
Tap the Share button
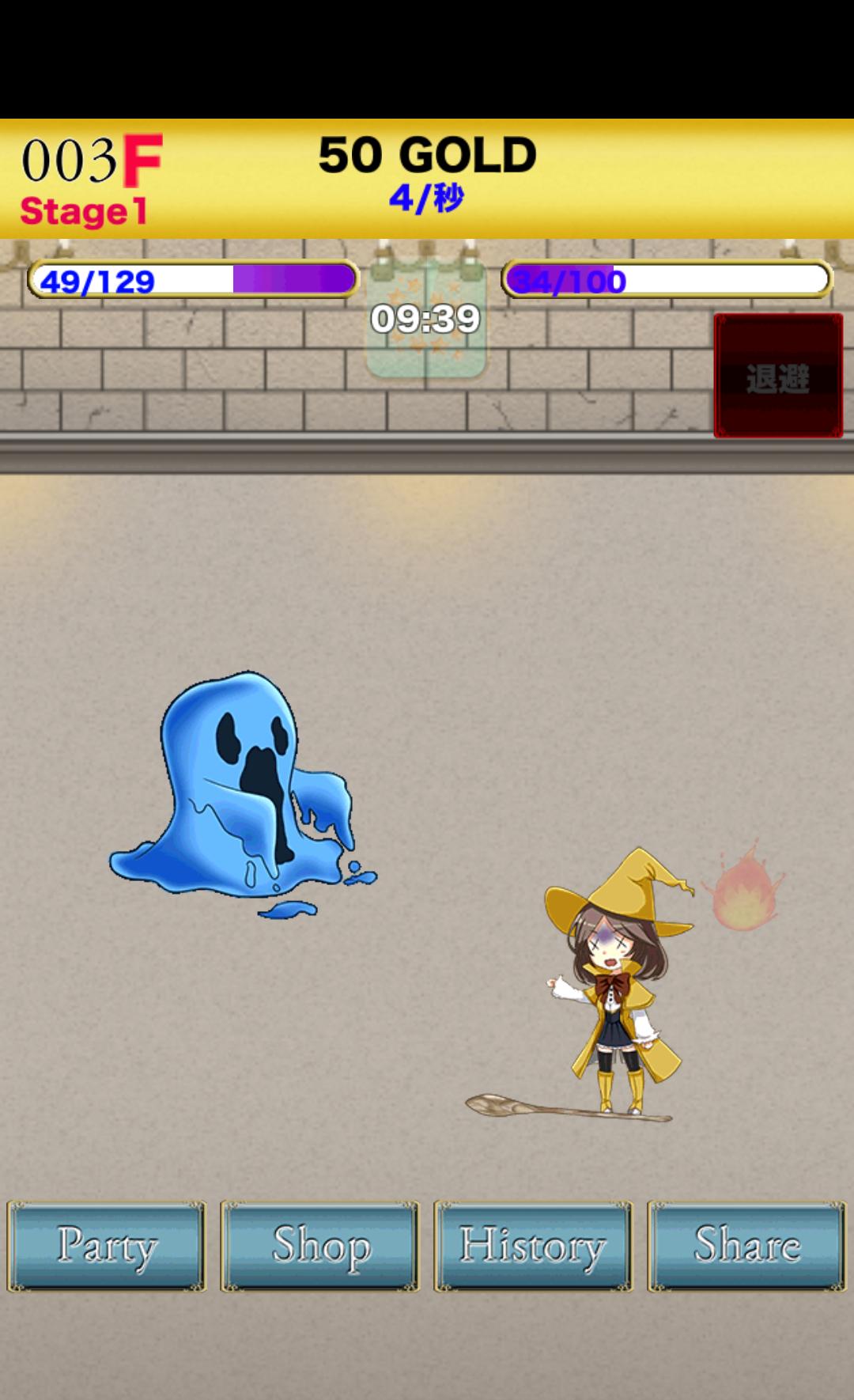tap(747, 1247)
